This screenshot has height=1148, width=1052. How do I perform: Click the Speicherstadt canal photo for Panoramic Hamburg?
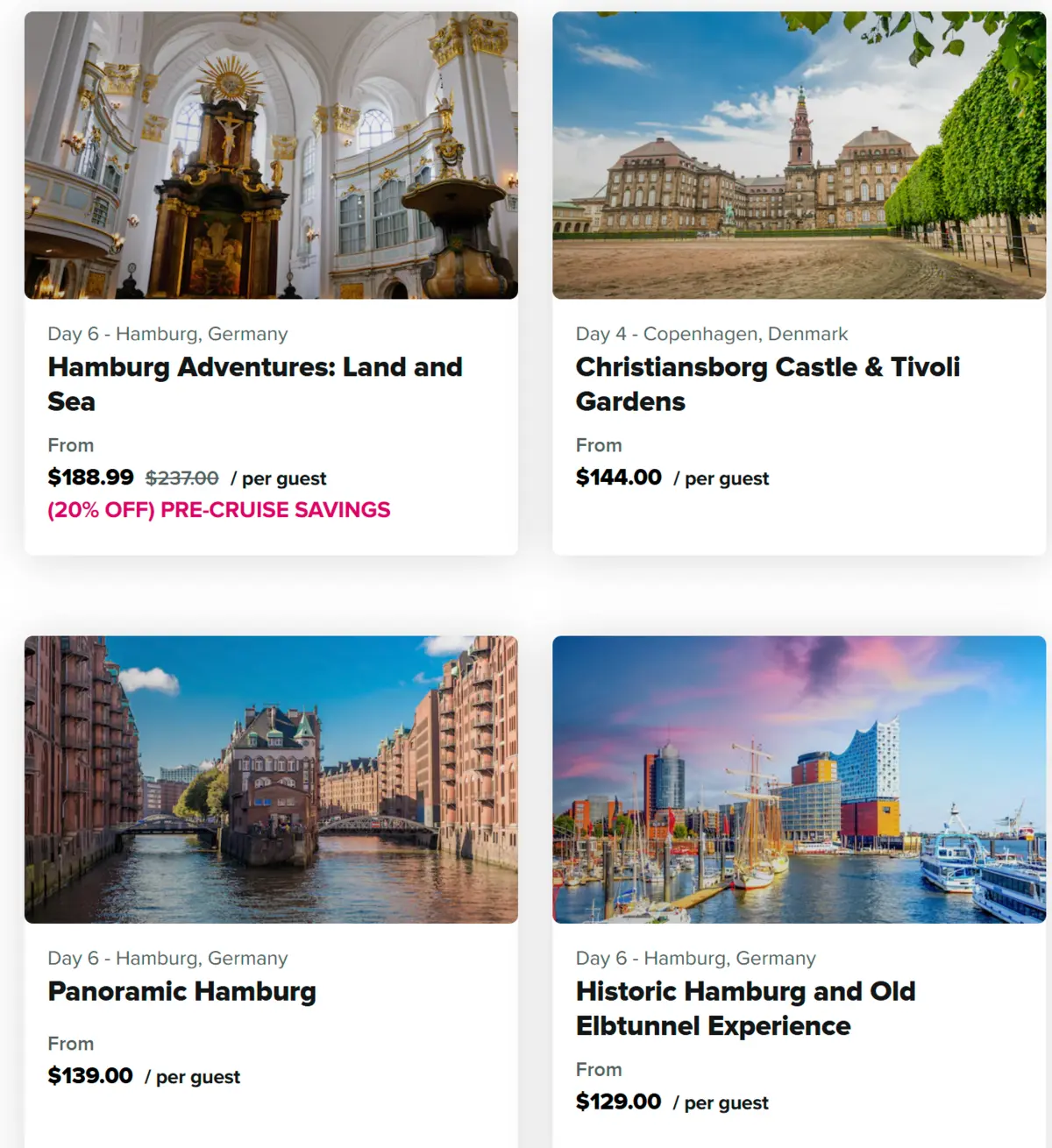269,777
